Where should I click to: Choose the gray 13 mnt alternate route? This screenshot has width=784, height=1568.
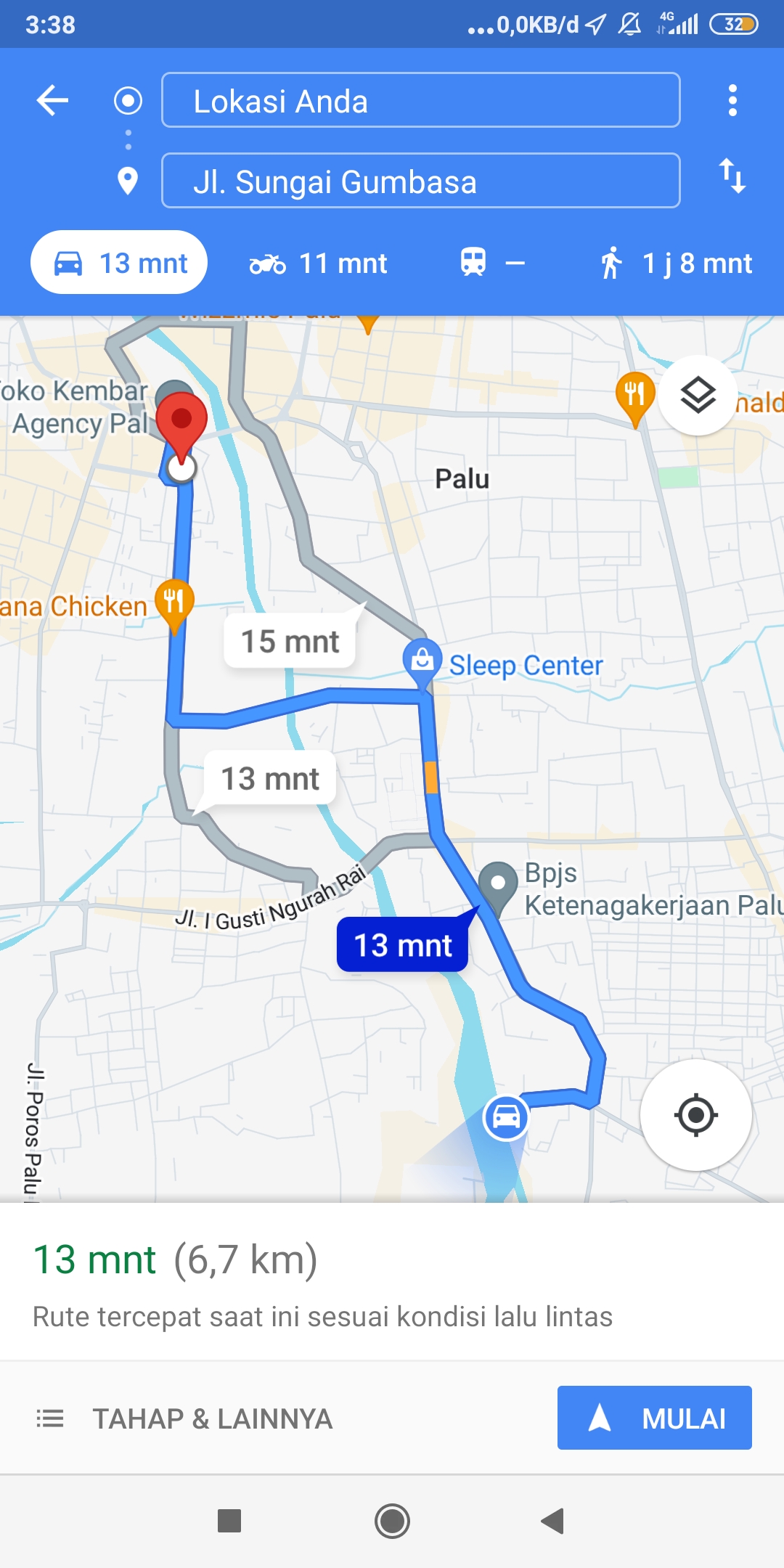pyautogui.click(x=269, y=778)
